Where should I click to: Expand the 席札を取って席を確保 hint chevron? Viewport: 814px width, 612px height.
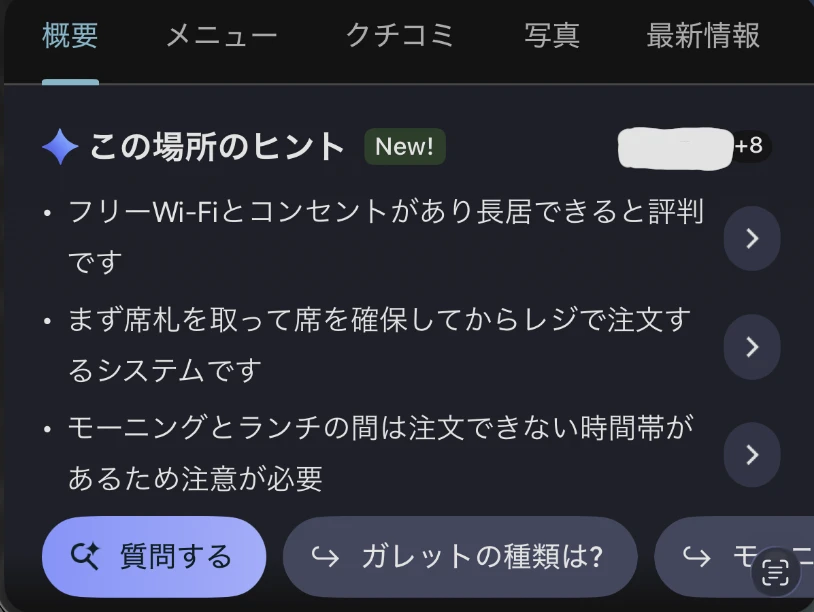(x=752, y=347)
